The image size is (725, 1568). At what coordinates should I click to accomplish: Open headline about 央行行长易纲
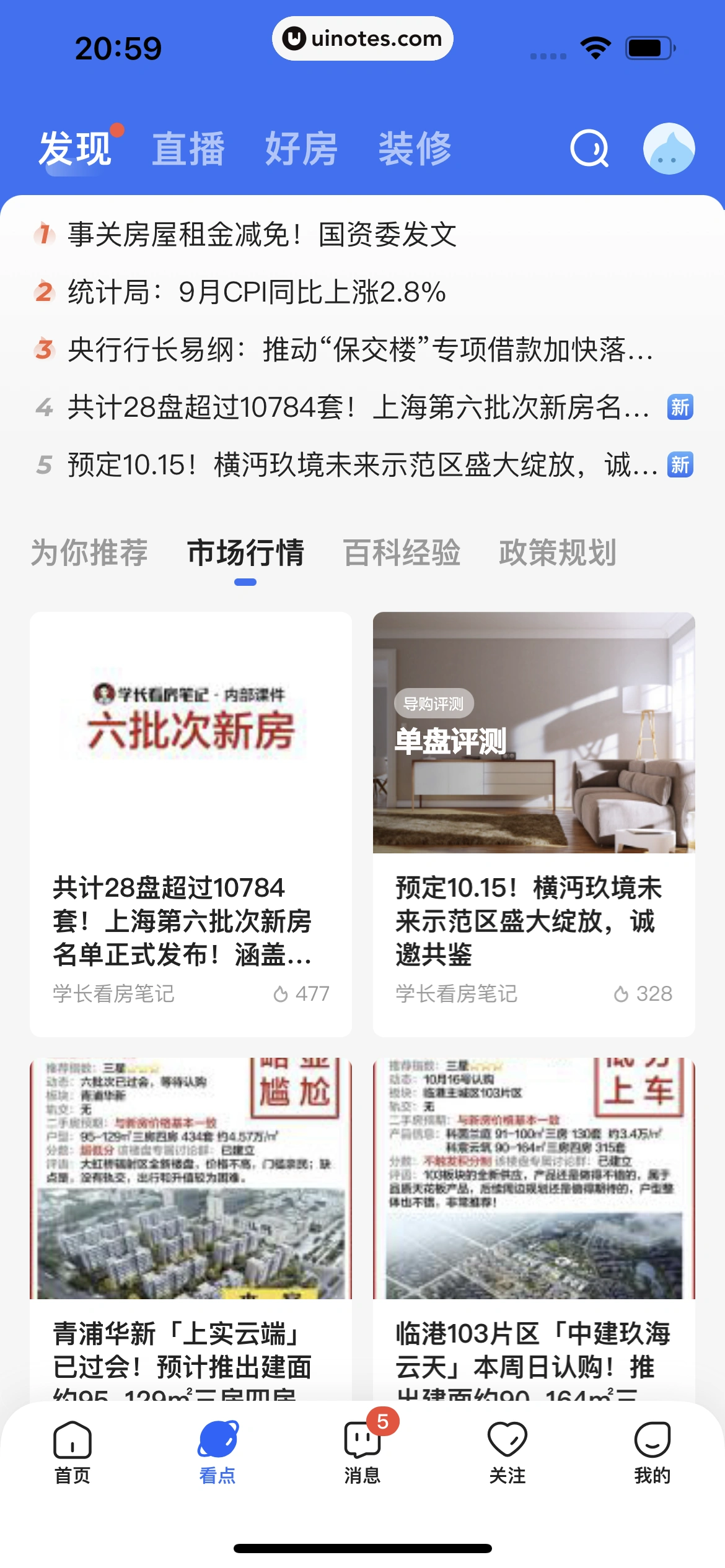[359, 350]
